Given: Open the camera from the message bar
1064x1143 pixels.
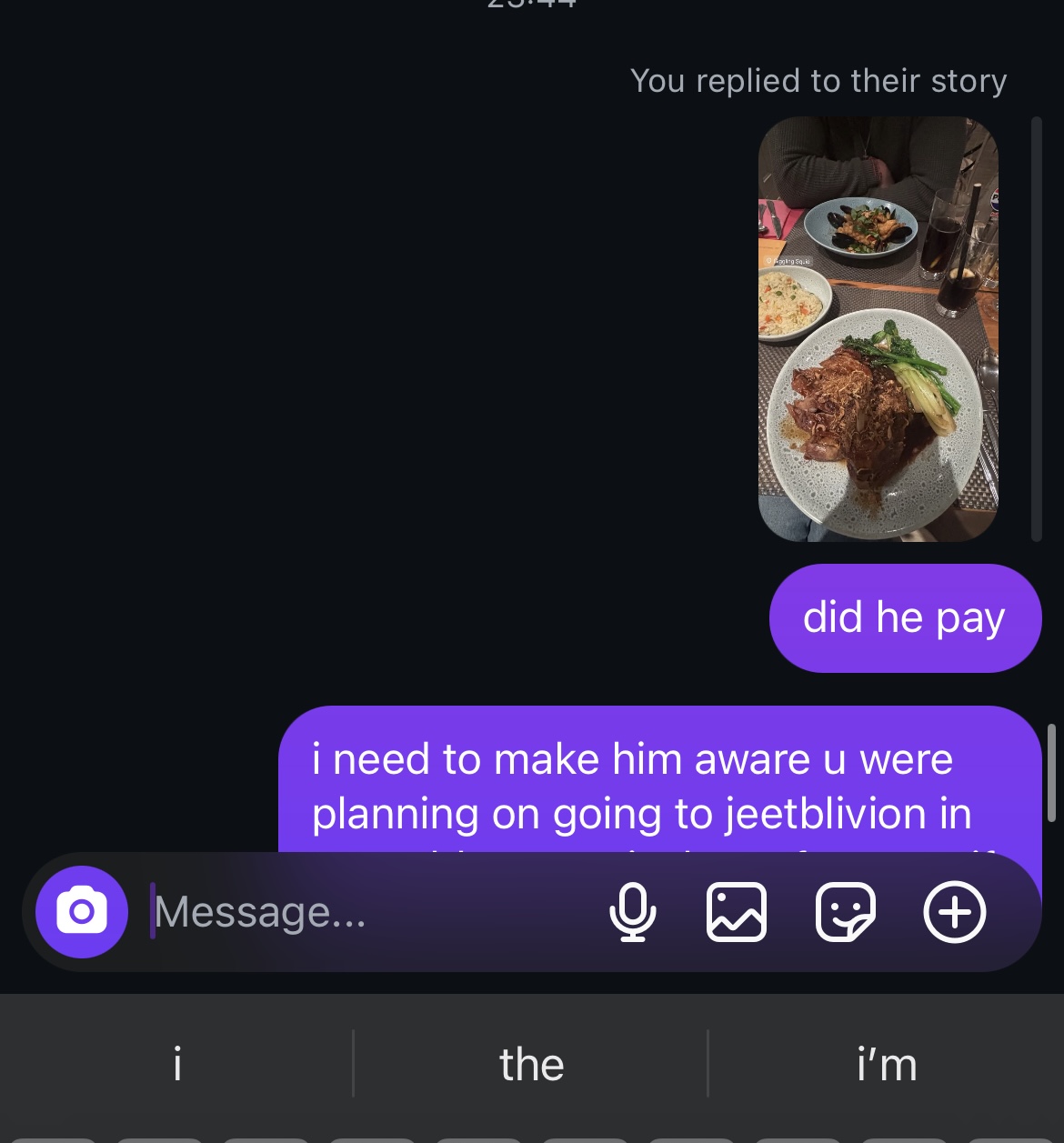Looking at the screenshot, I should click(x=82, y=912).
